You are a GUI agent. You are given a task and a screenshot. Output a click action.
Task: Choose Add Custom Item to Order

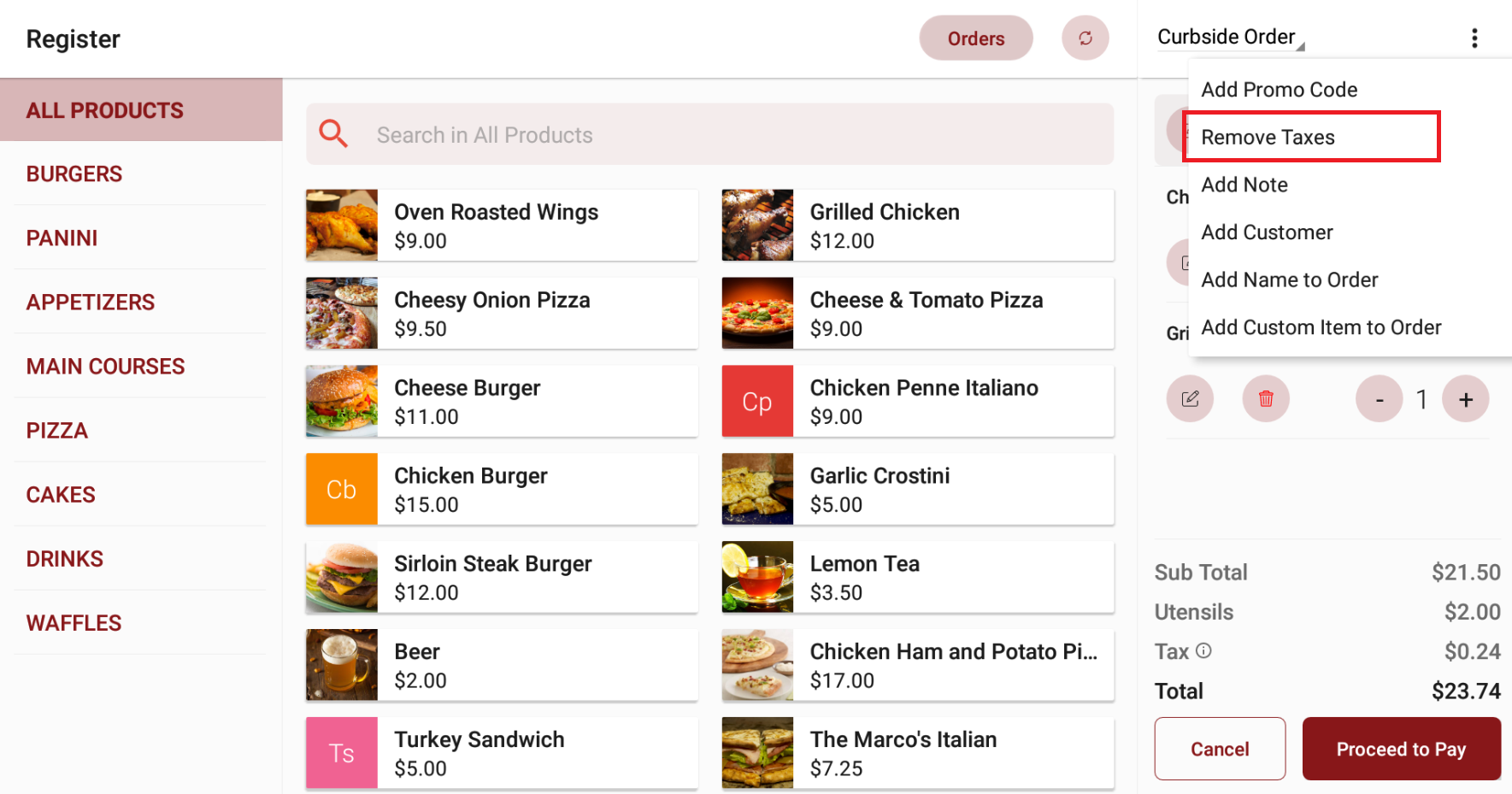[x=1321, y=327]
